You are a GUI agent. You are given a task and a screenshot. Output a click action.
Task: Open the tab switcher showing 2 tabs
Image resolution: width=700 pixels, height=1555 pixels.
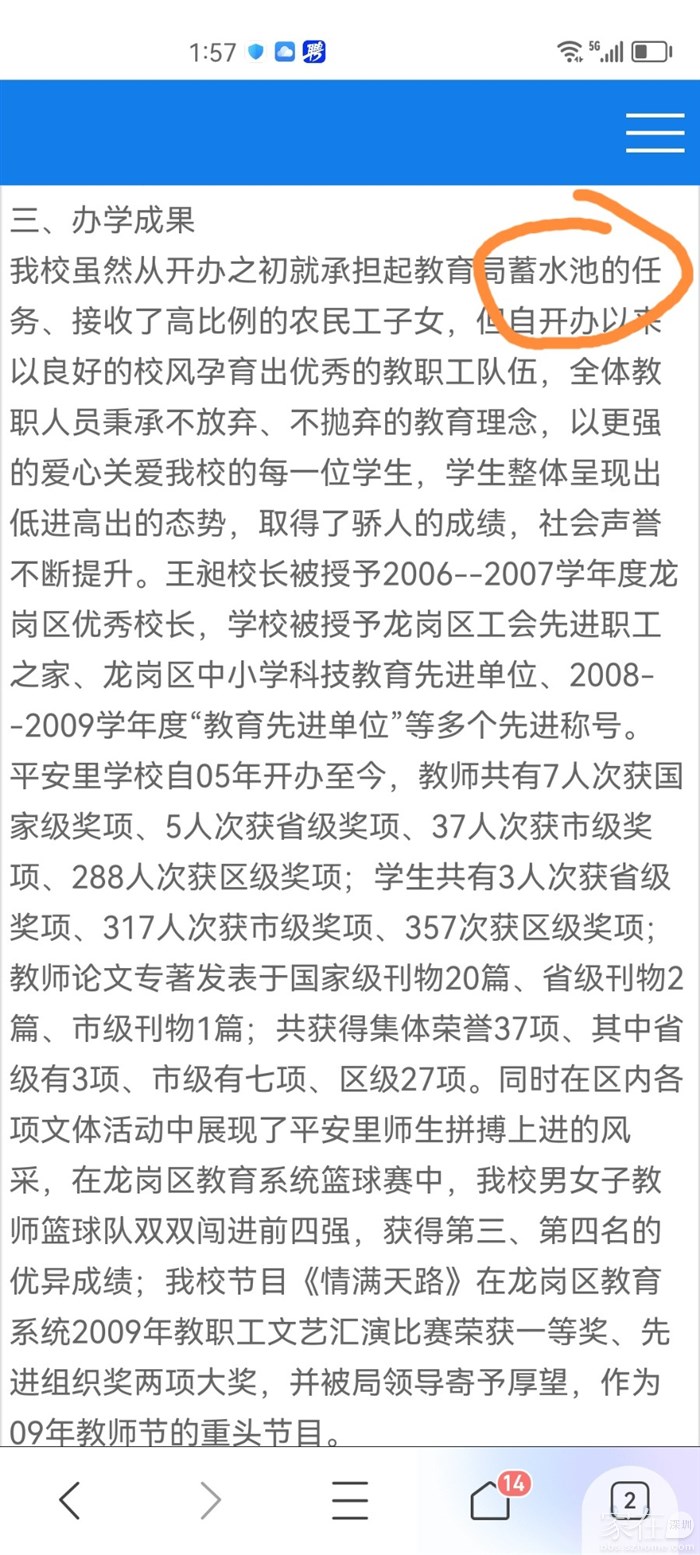pos(629,1500)
